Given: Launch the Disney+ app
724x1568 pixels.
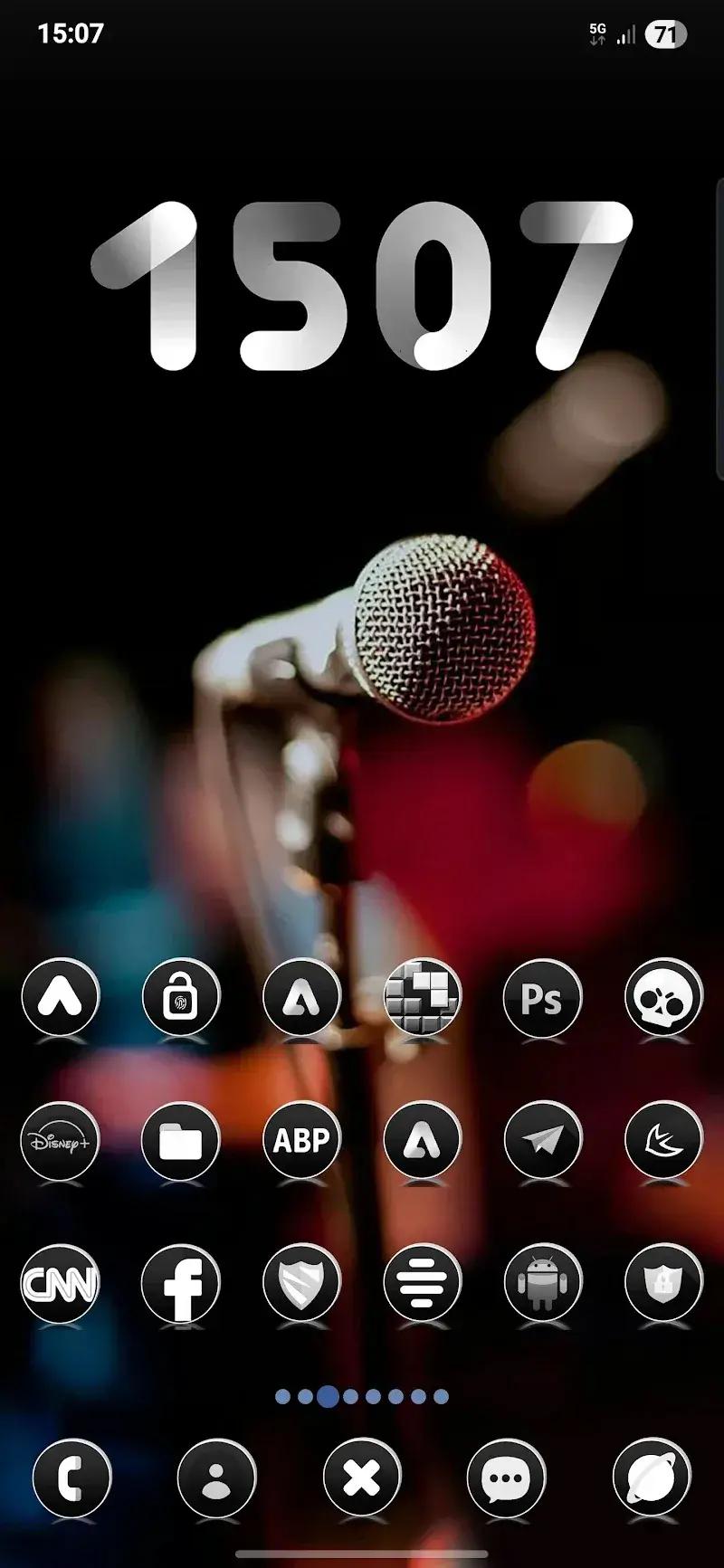Looking at the screenshot, I should click(x=59, y=1142).
